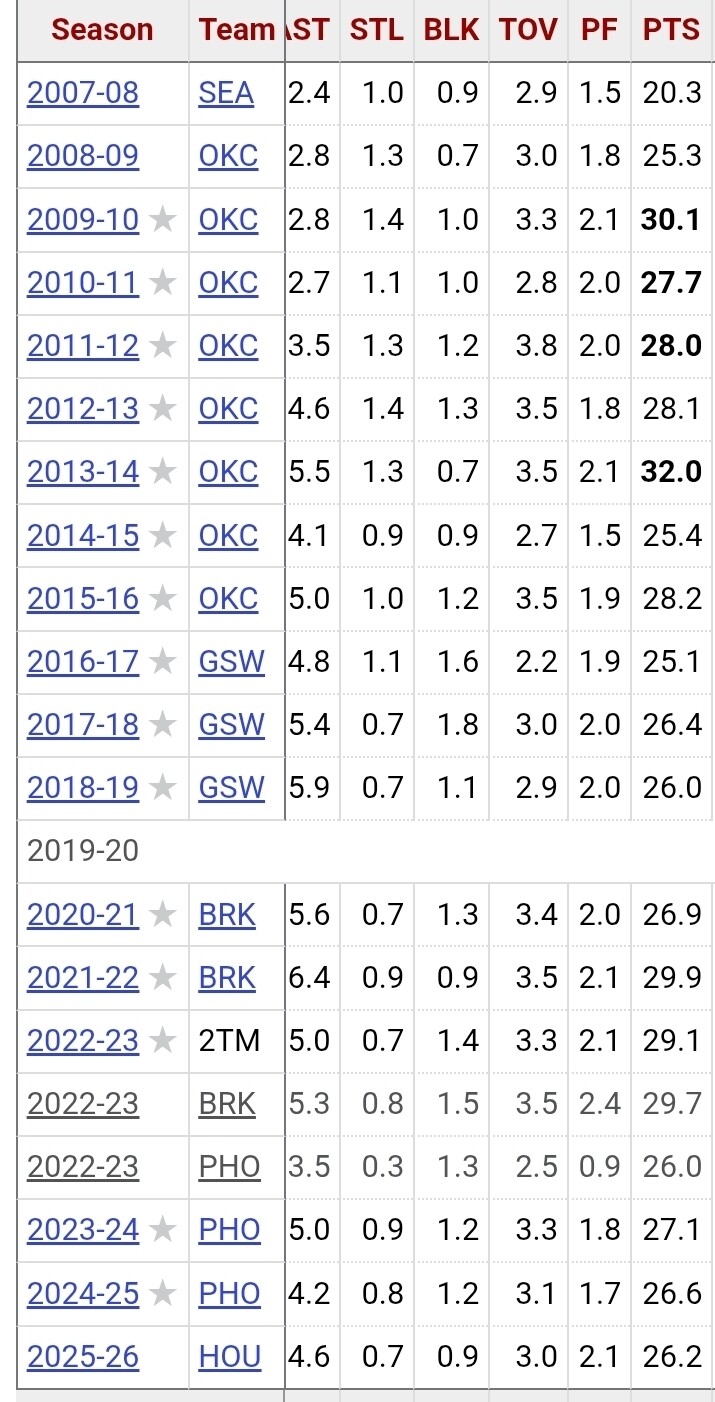Open the SEA team link
This screenshot has width=715, height=1402.
pyautogui.click(x=227, y=94)
